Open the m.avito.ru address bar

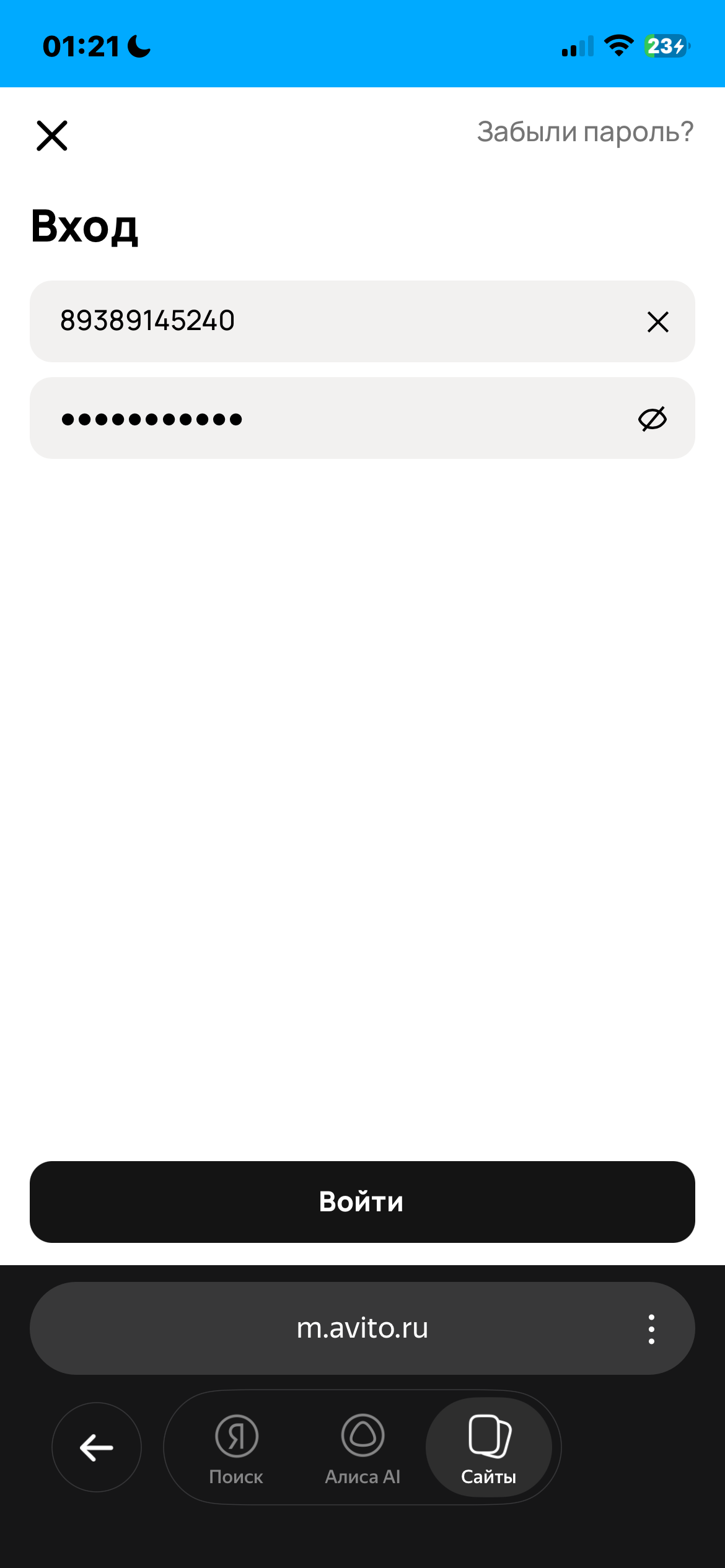[362, 1328]
